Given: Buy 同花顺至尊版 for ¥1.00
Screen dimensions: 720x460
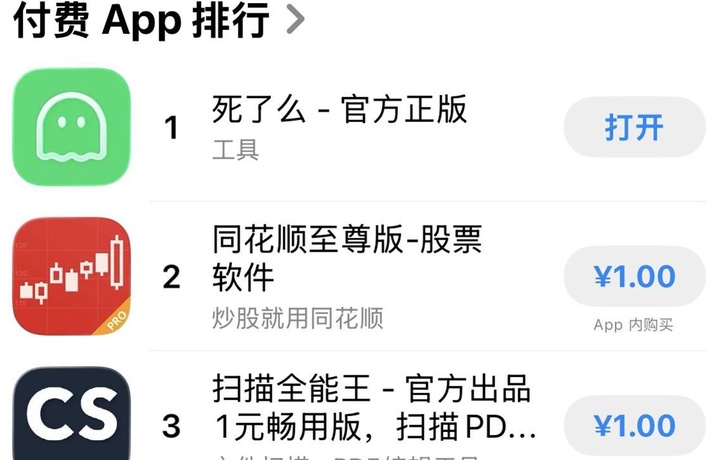Looking at the screenshot, I should [634, 276].
